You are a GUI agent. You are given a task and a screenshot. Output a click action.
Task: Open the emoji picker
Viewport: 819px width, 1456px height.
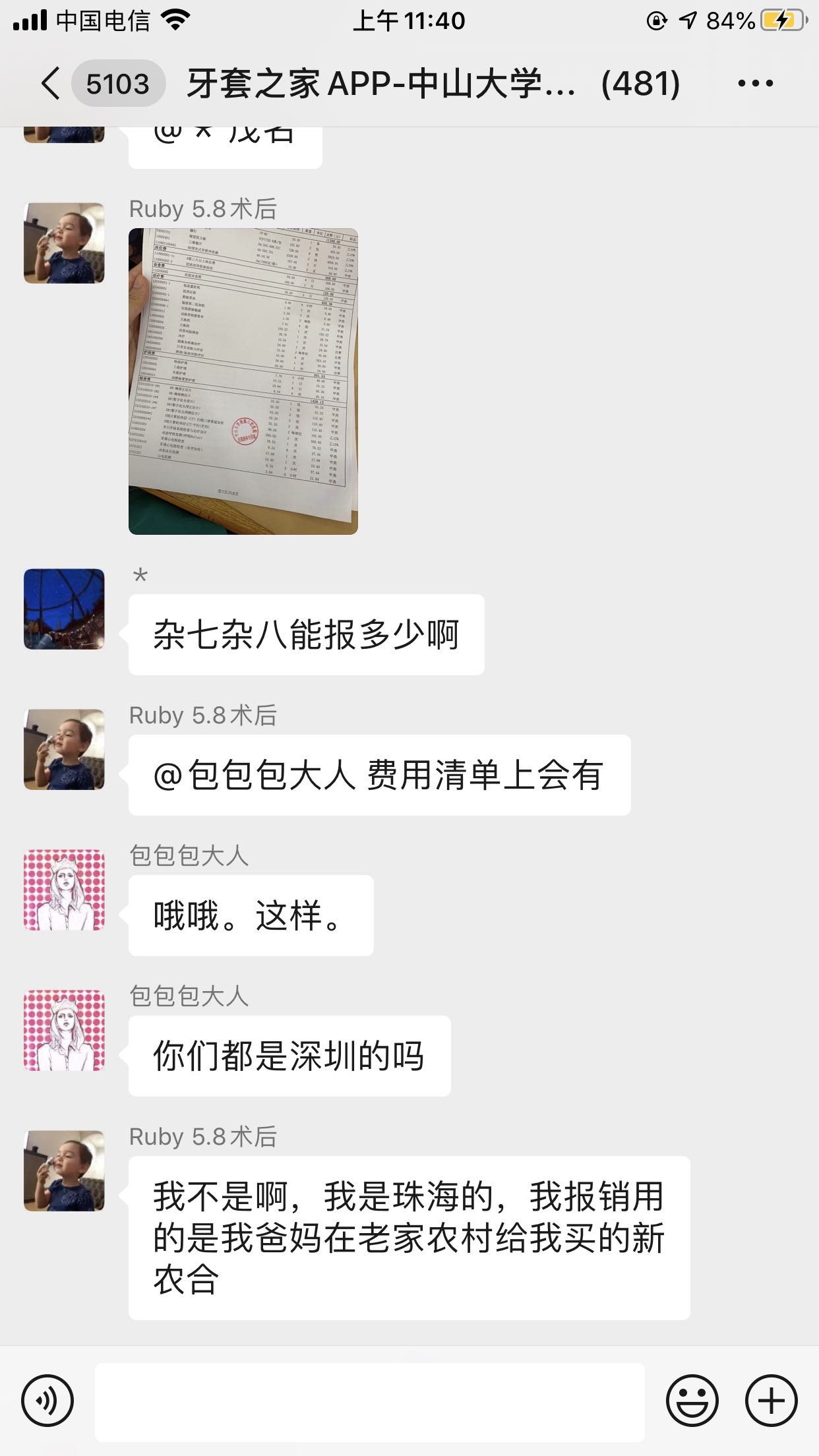[x=692, y=1401]
